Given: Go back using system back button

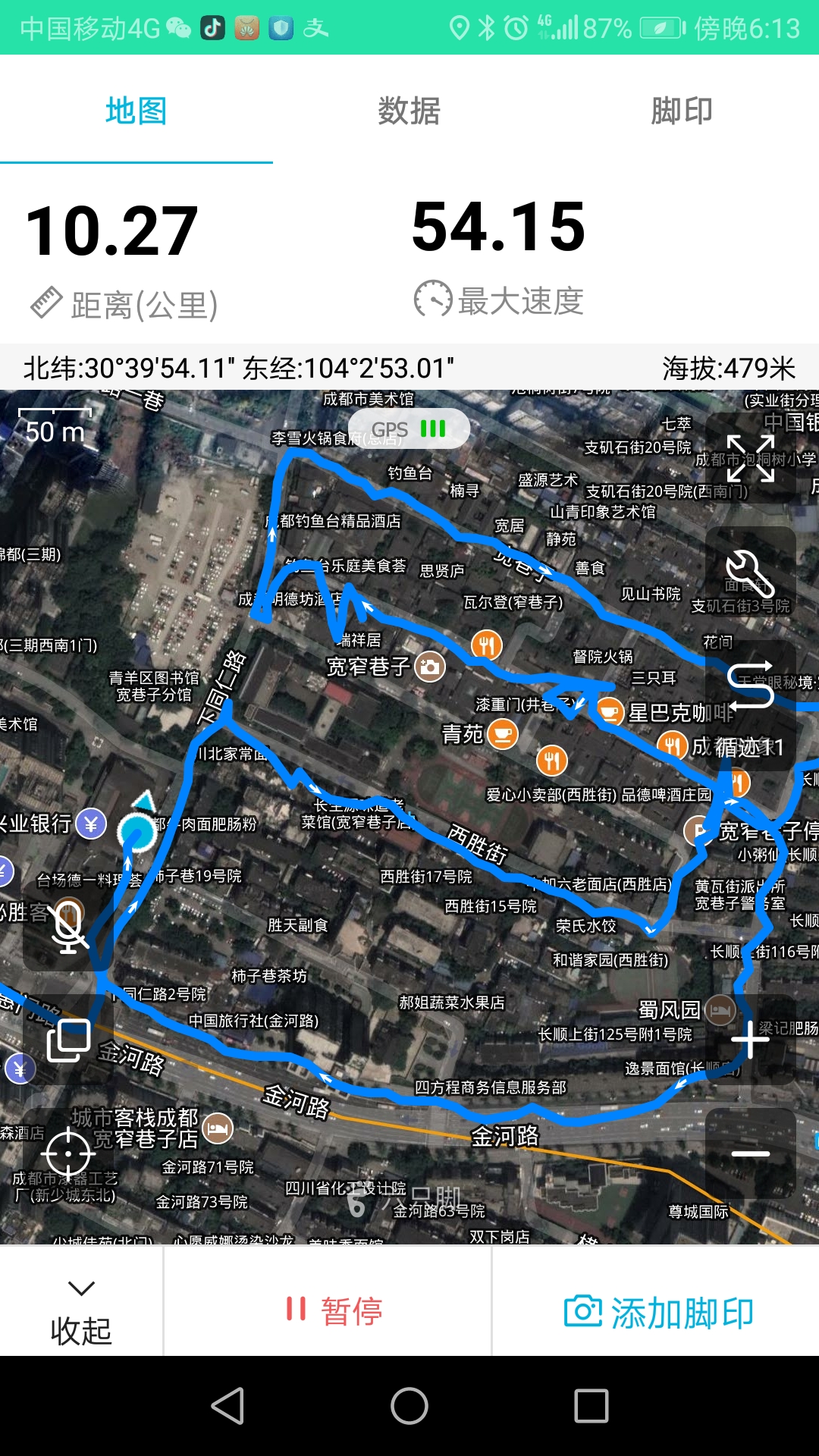Looking at the screenshot, I should click(227, 1406).
